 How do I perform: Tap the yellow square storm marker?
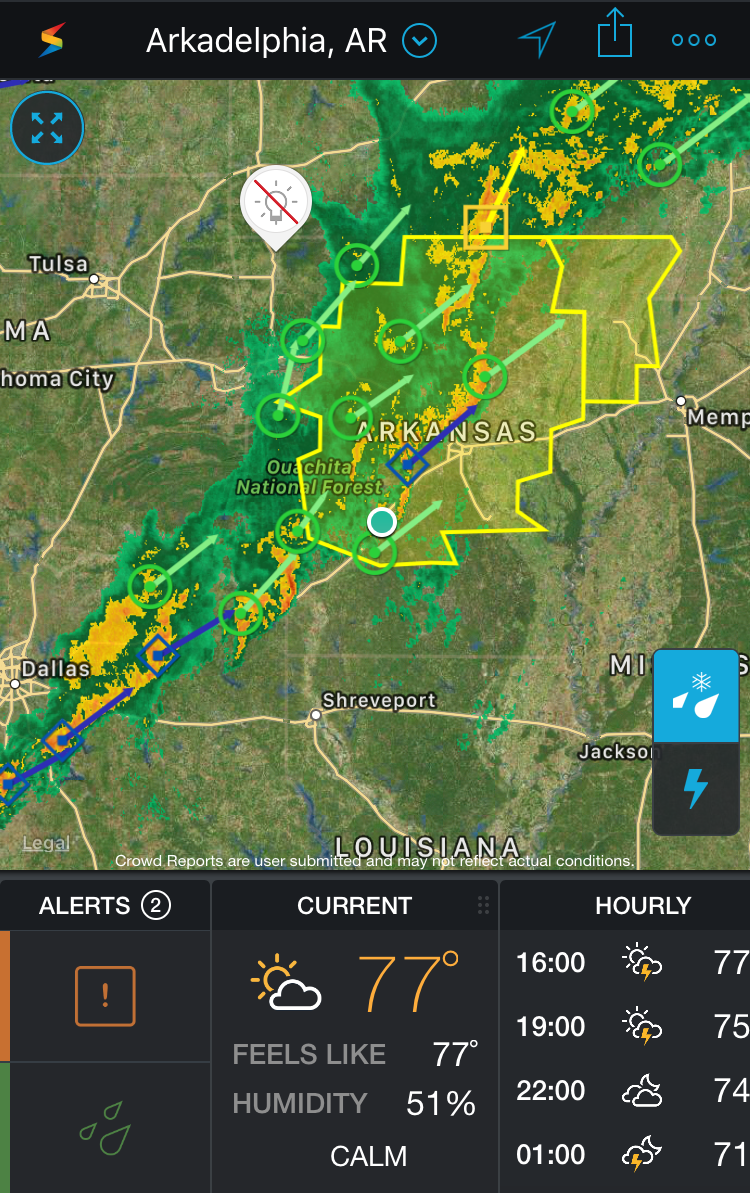click(x=486, y=226)
